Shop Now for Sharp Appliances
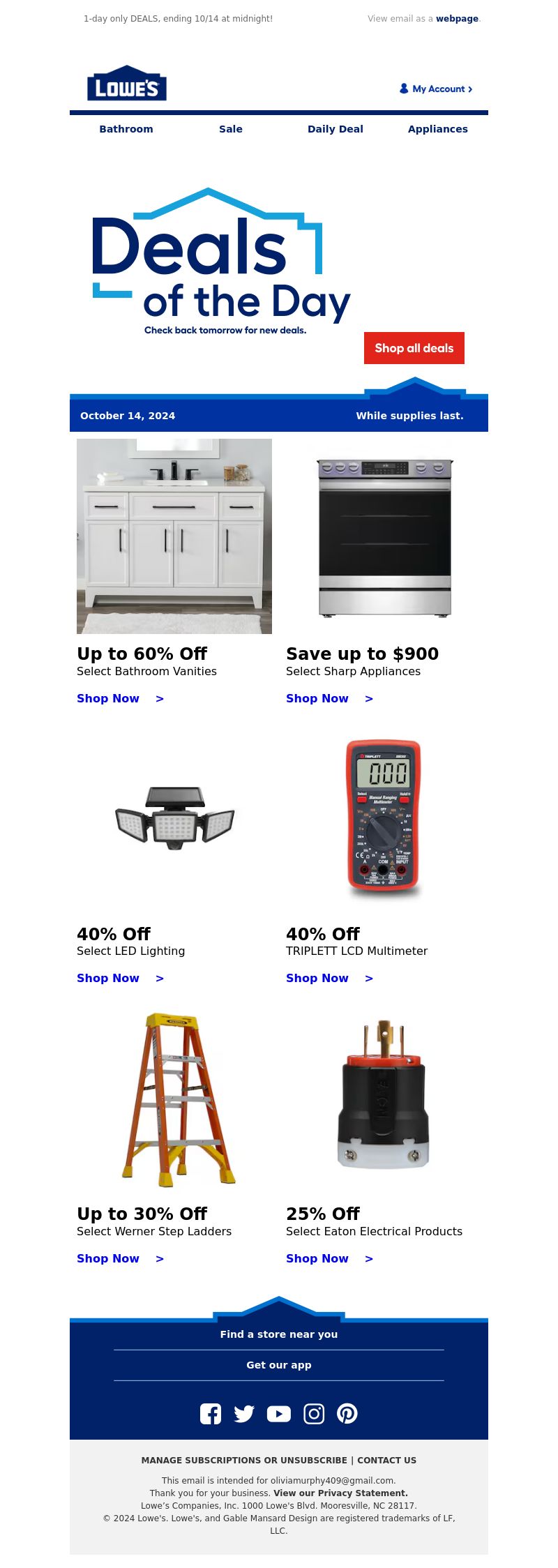 tap(329, 698)
